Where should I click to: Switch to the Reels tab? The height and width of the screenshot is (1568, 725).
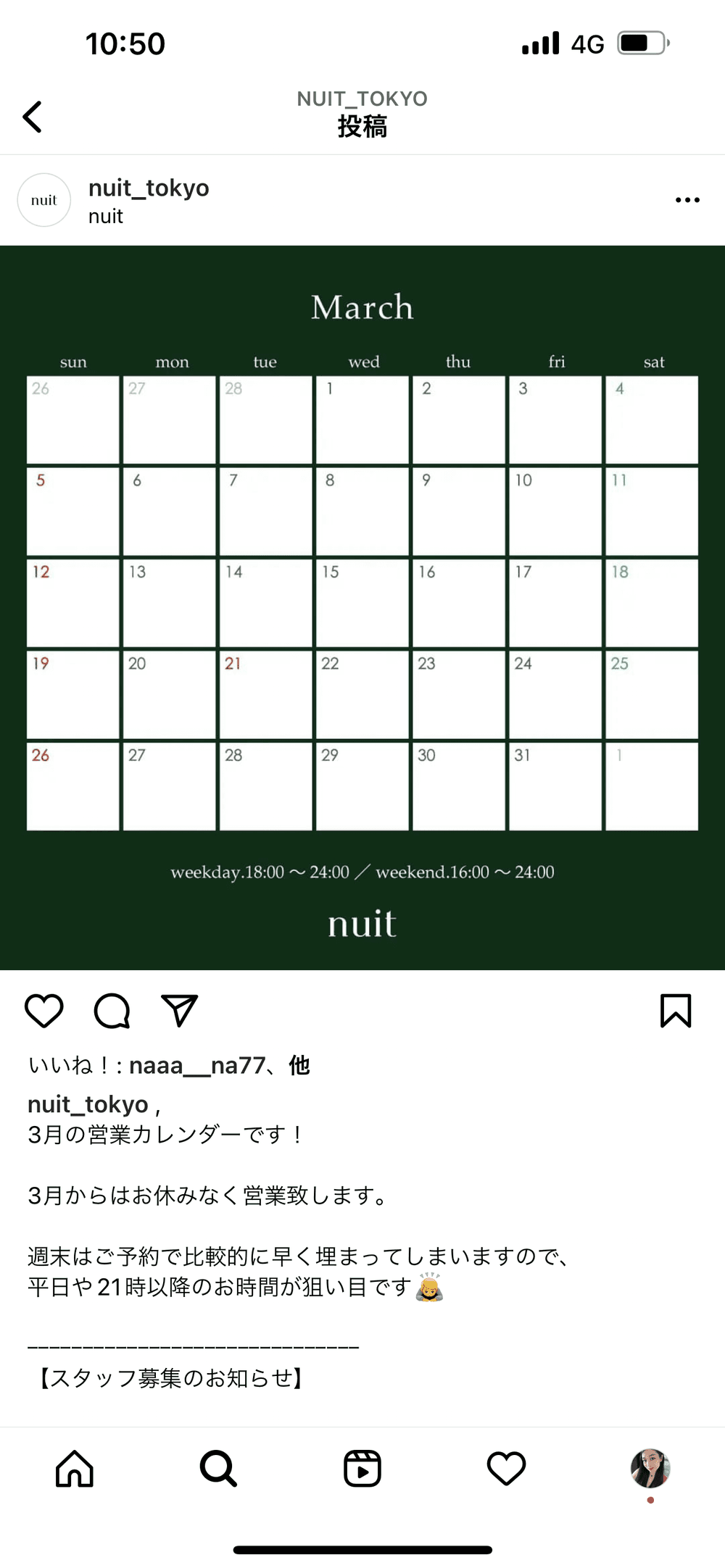click(x=362, y=1469)
